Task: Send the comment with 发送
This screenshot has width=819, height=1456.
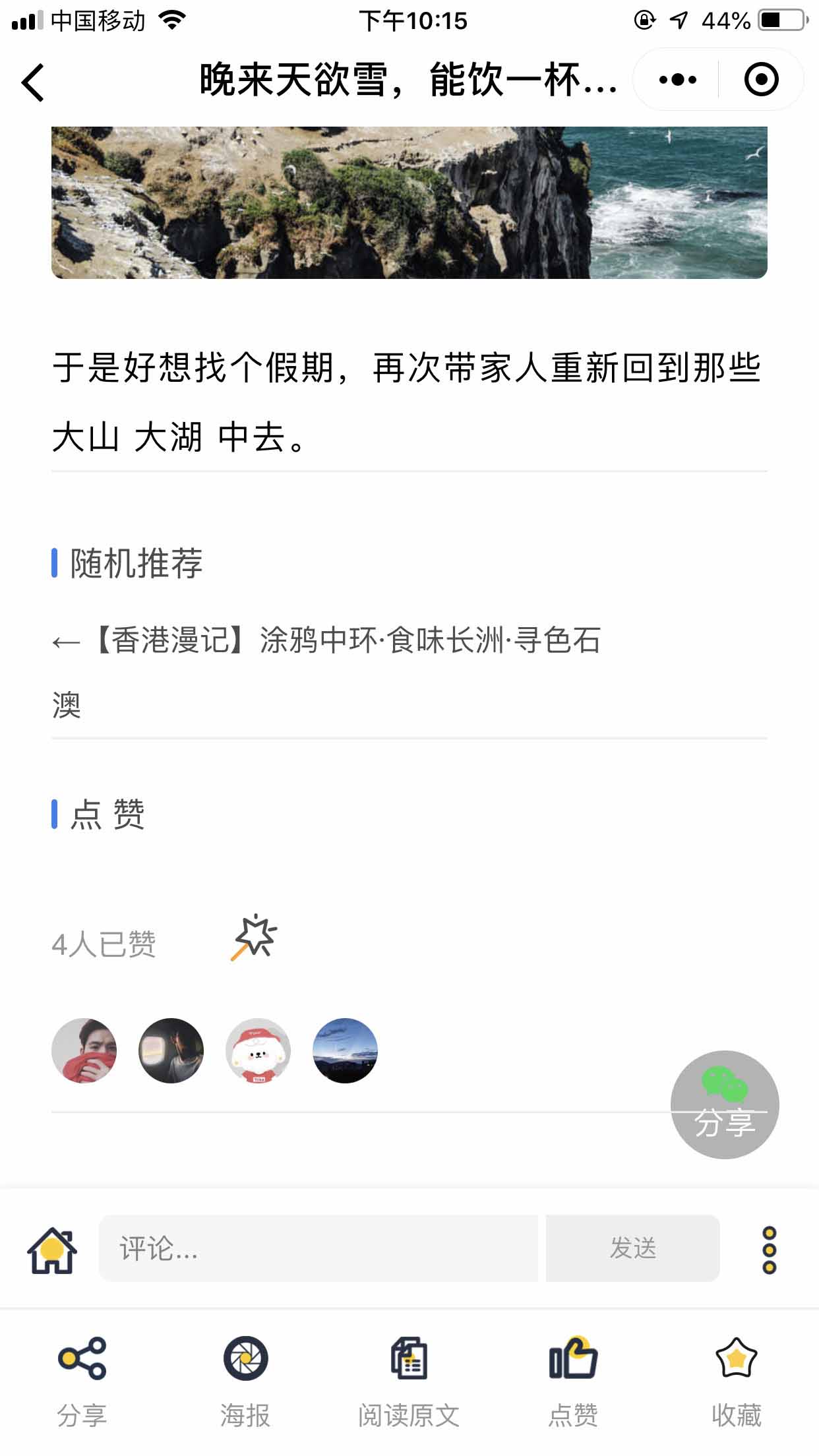Action: (632, 1248)
